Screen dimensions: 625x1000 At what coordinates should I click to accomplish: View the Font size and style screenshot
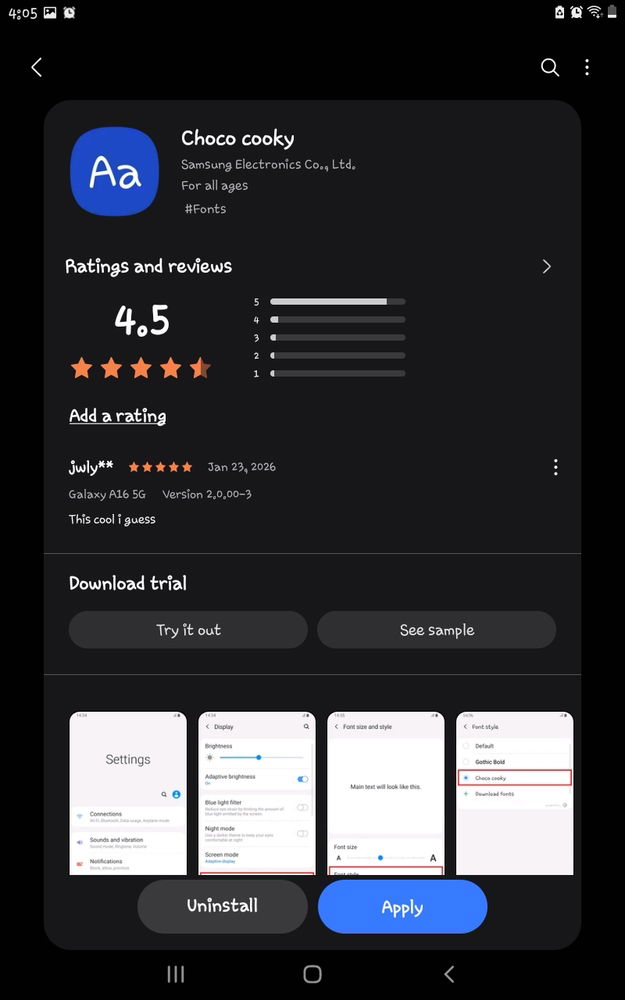(385, 792)
